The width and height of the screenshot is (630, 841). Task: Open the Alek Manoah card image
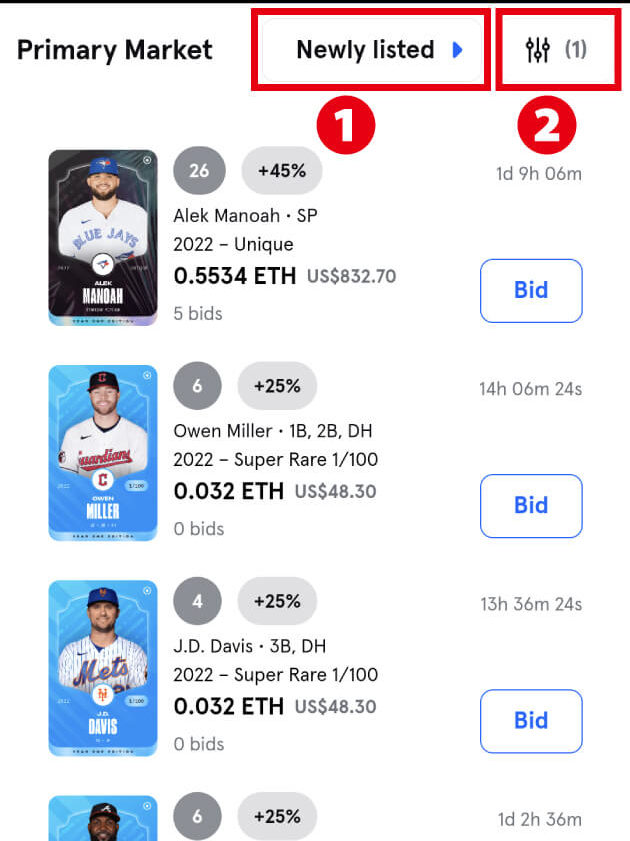point(103,237)
